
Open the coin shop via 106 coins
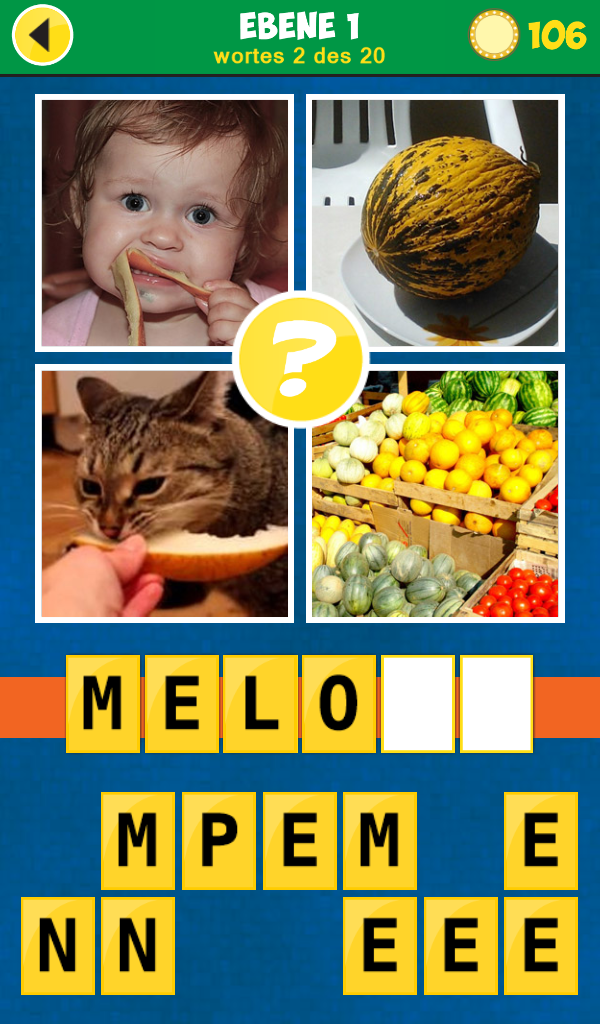(528, 35)
